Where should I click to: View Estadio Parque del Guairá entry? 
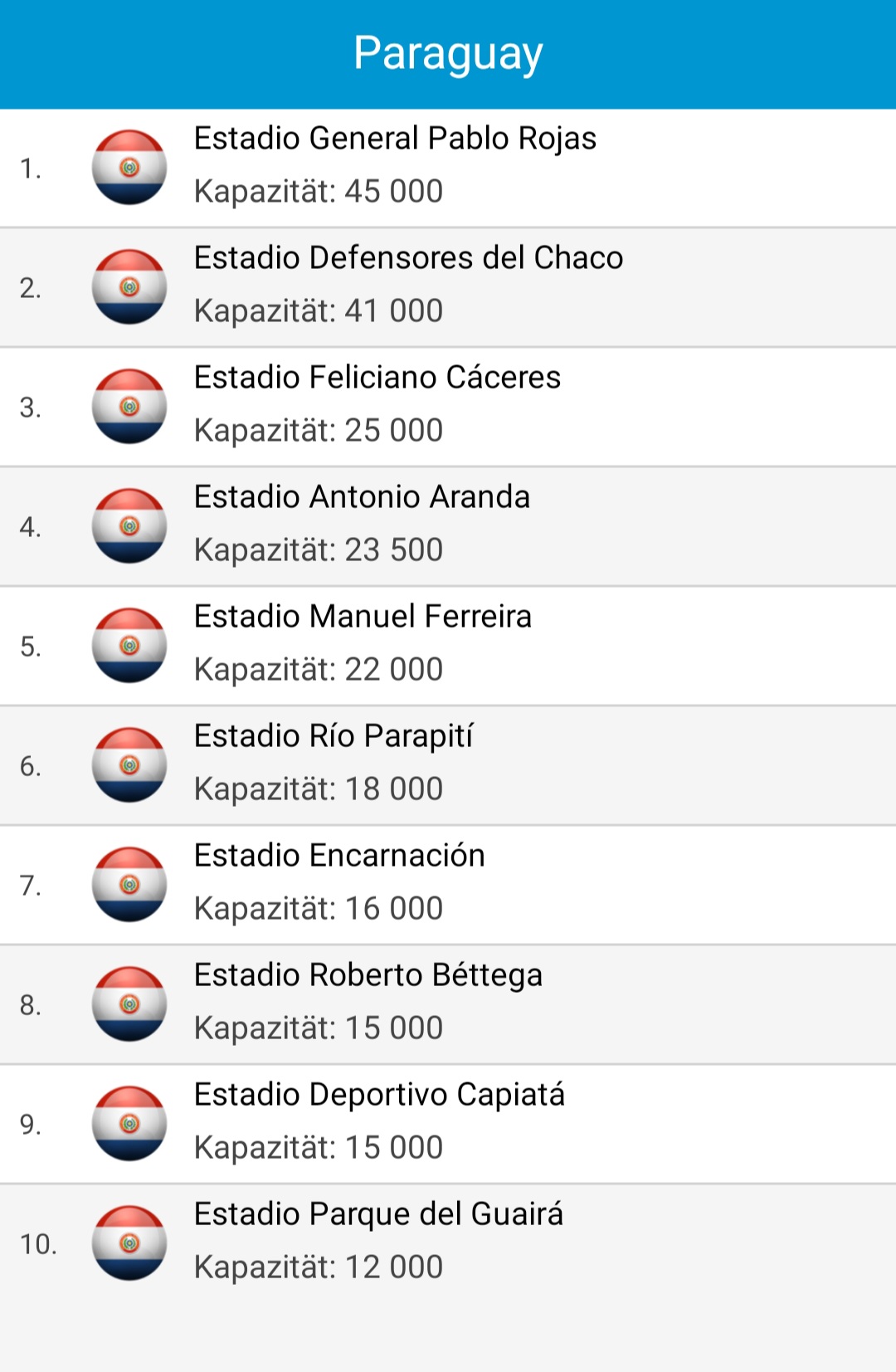448,1243
